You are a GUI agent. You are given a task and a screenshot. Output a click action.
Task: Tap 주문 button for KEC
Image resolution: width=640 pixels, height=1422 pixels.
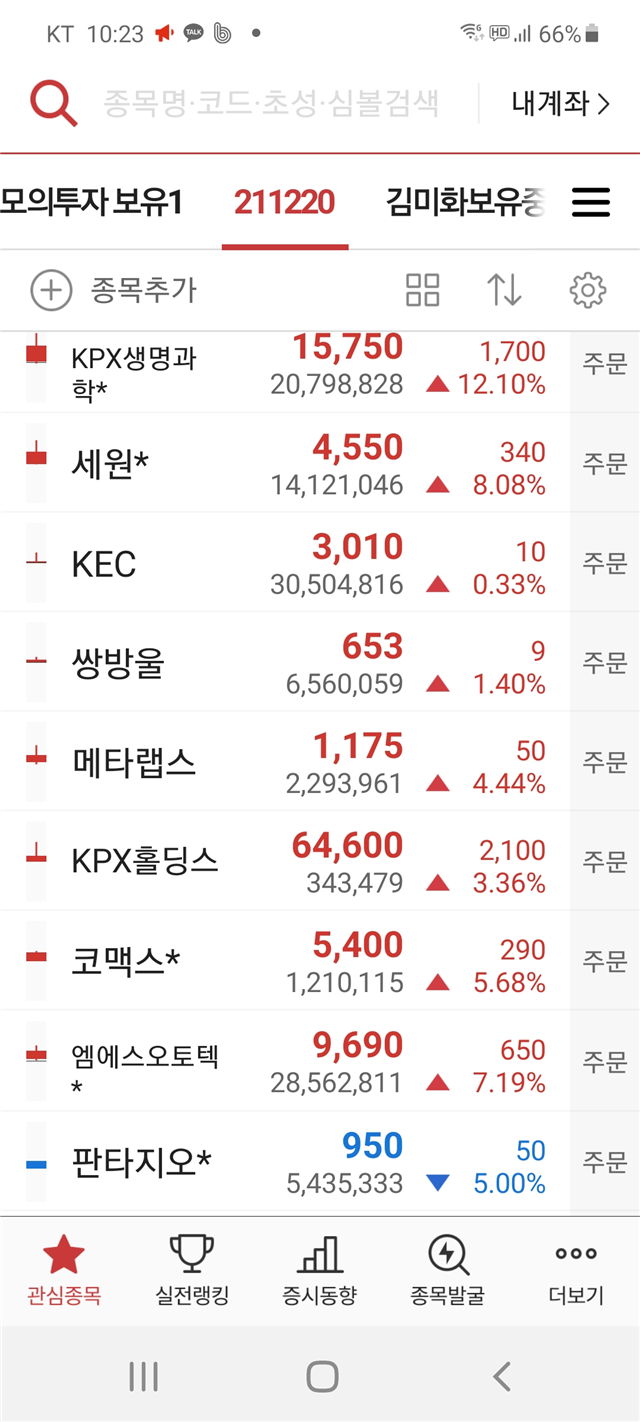click(605, 563)
